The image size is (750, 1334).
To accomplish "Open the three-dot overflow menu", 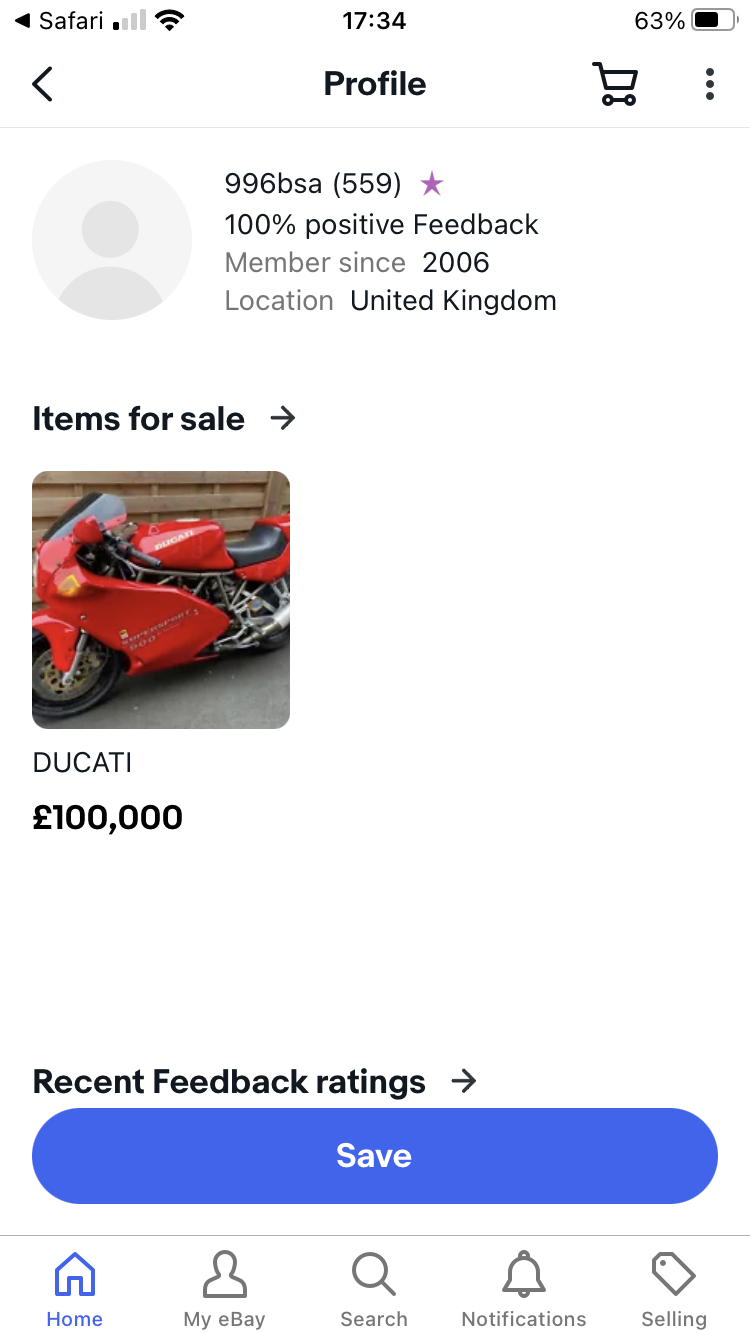I will 709,84.
